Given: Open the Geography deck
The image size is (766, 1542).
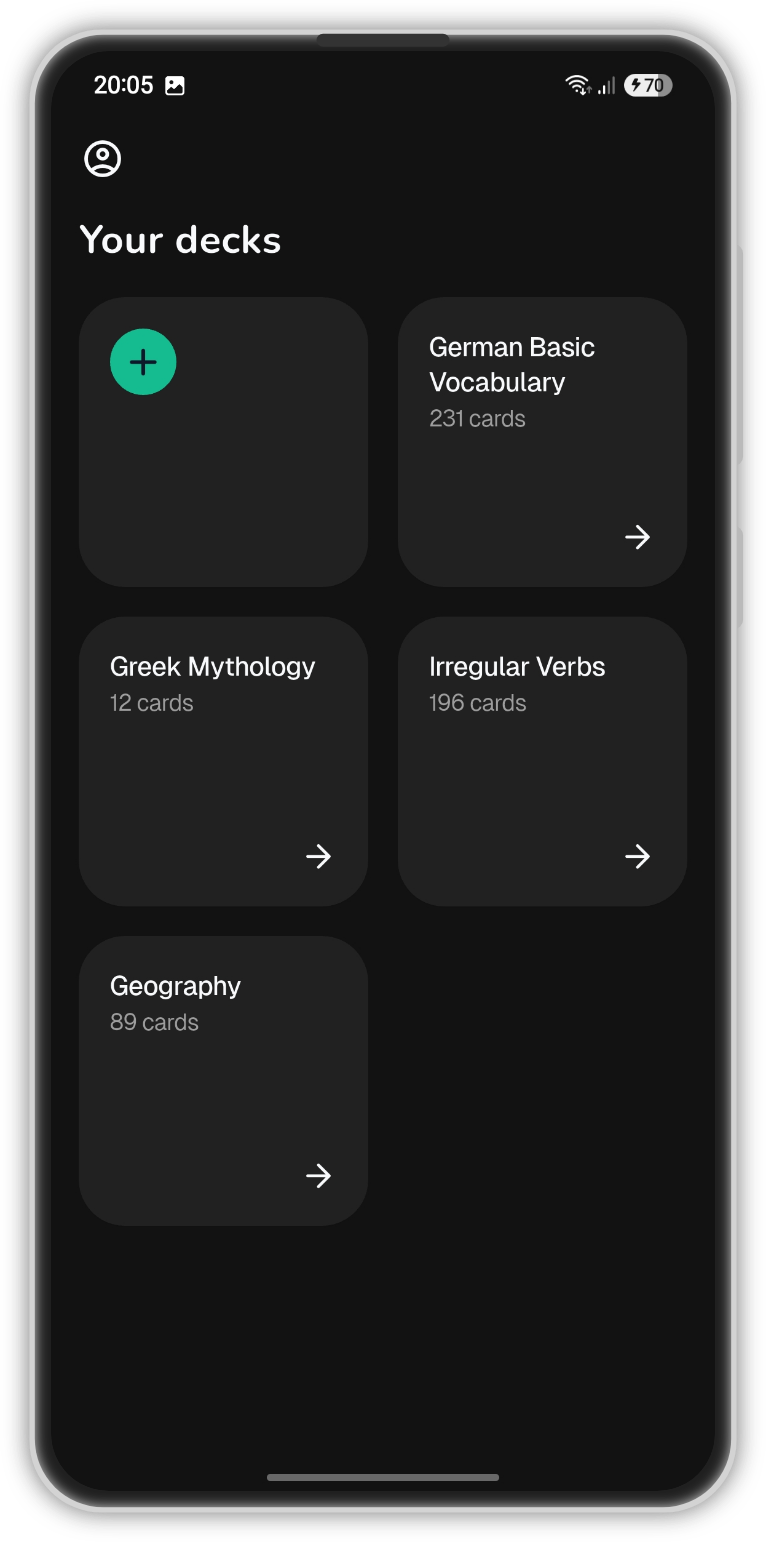Looking at the screenshot, I should (x=223, y=1080).
